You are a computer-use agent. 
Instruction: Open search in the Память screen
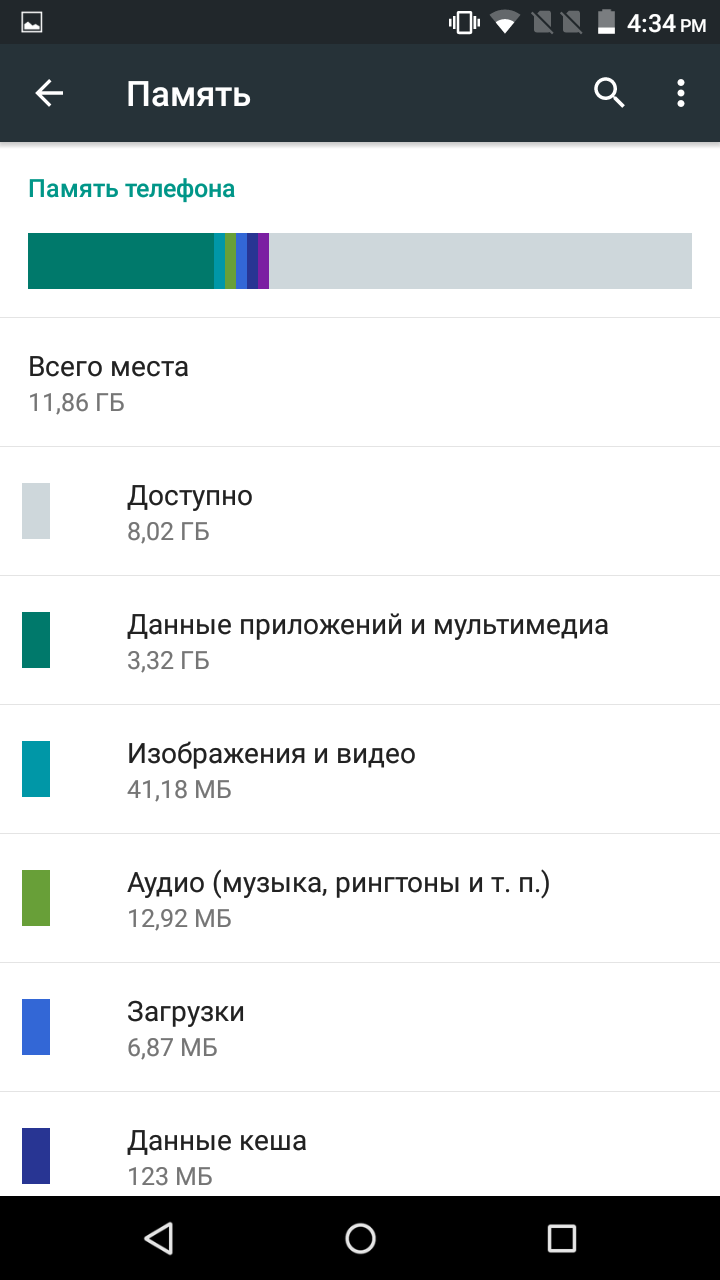[x=609, y=94]
